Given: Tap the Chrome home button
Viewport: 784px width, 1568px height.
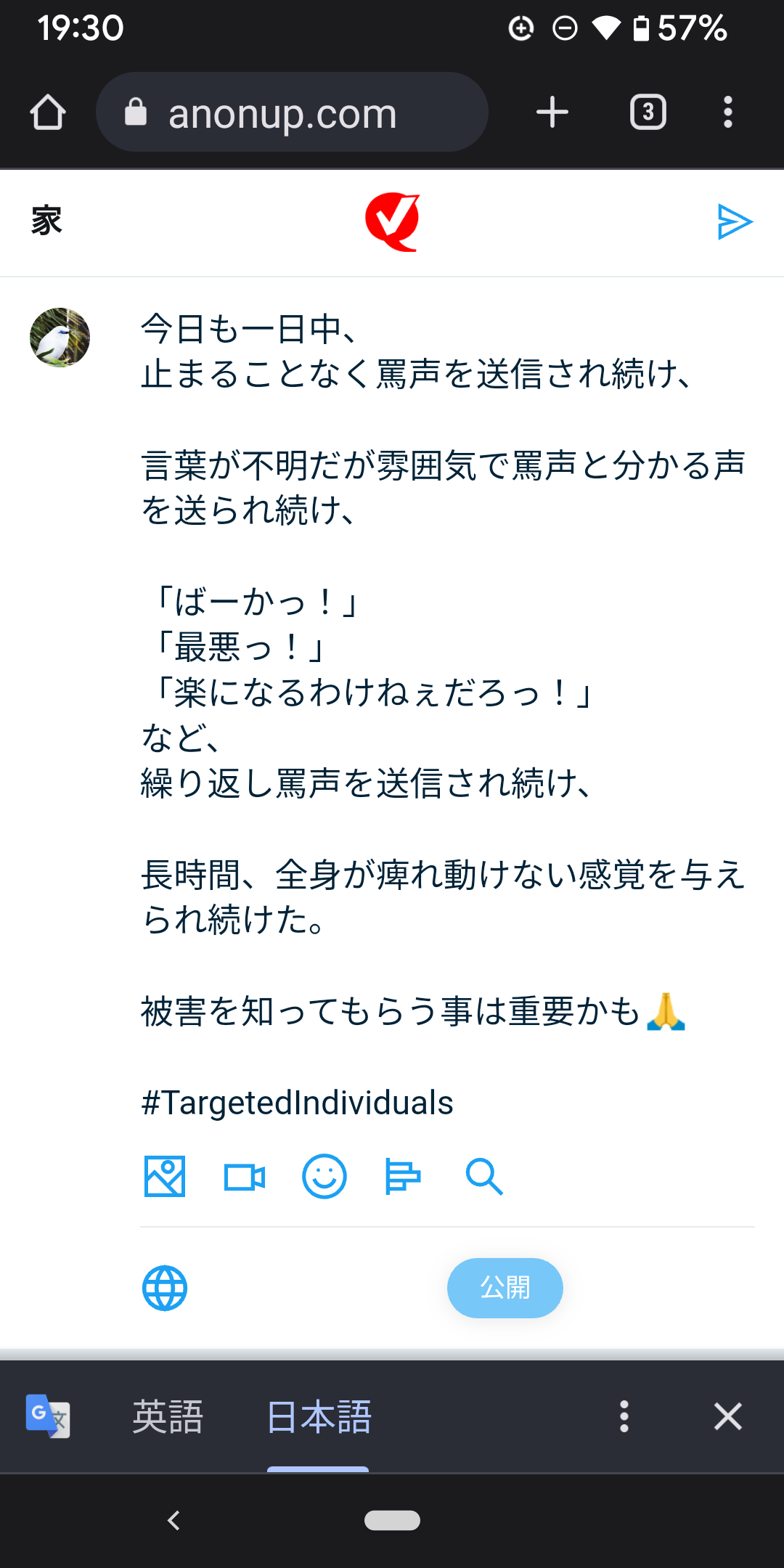Looking at the screenshot, I should 48,113.
